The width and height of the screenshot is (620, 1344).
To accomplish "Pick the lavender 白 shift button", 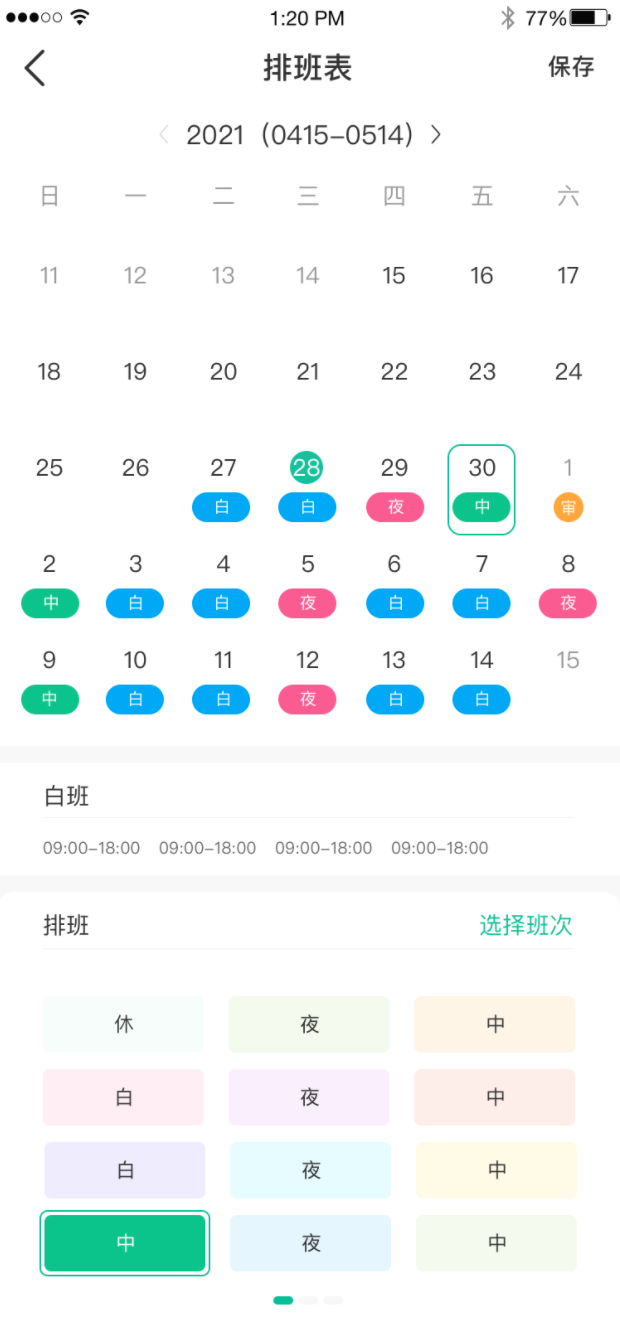I will coord(125,1170).
